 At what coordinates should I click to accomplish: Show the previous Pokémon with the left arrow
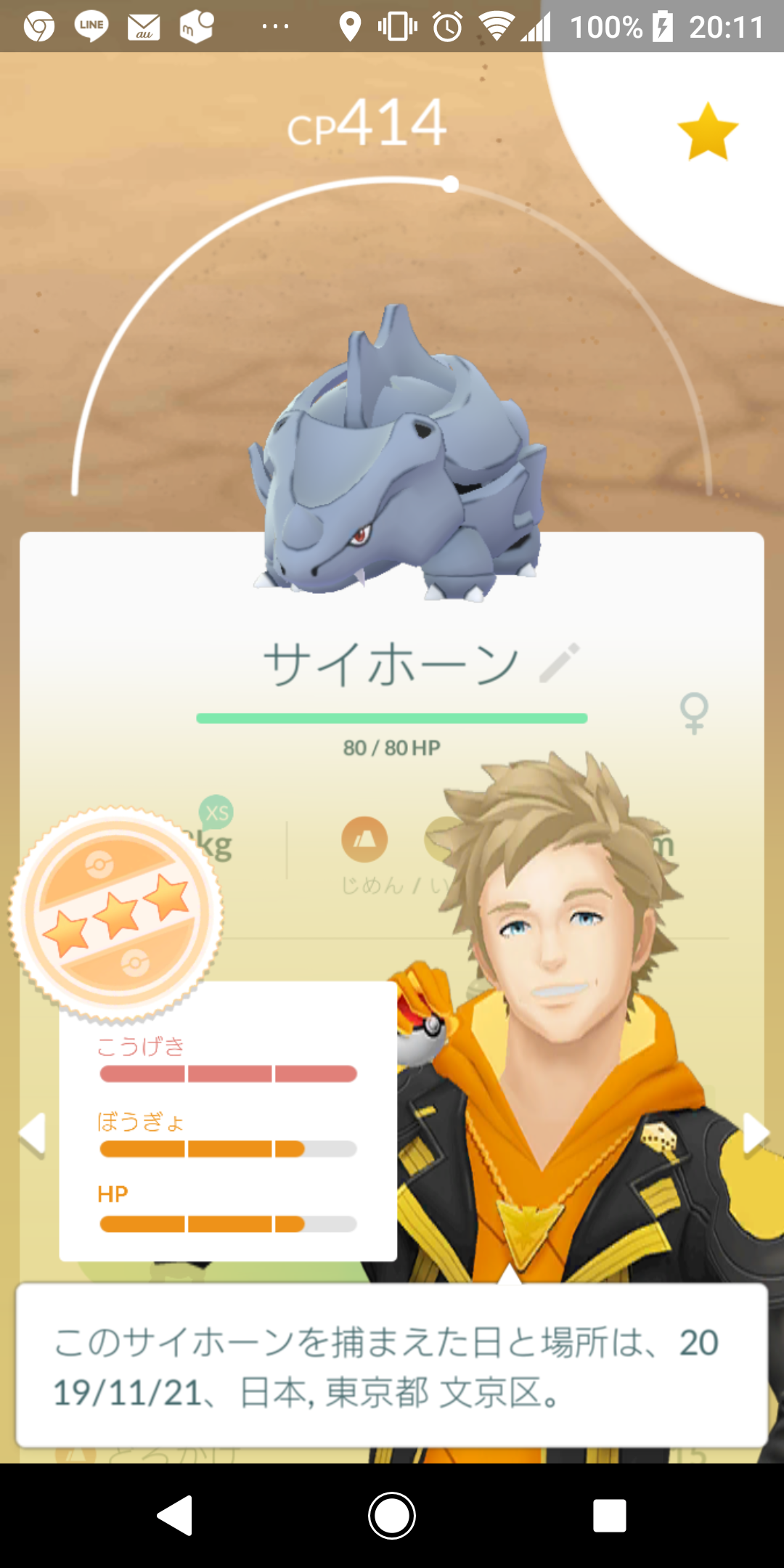tap(33, 1134)
